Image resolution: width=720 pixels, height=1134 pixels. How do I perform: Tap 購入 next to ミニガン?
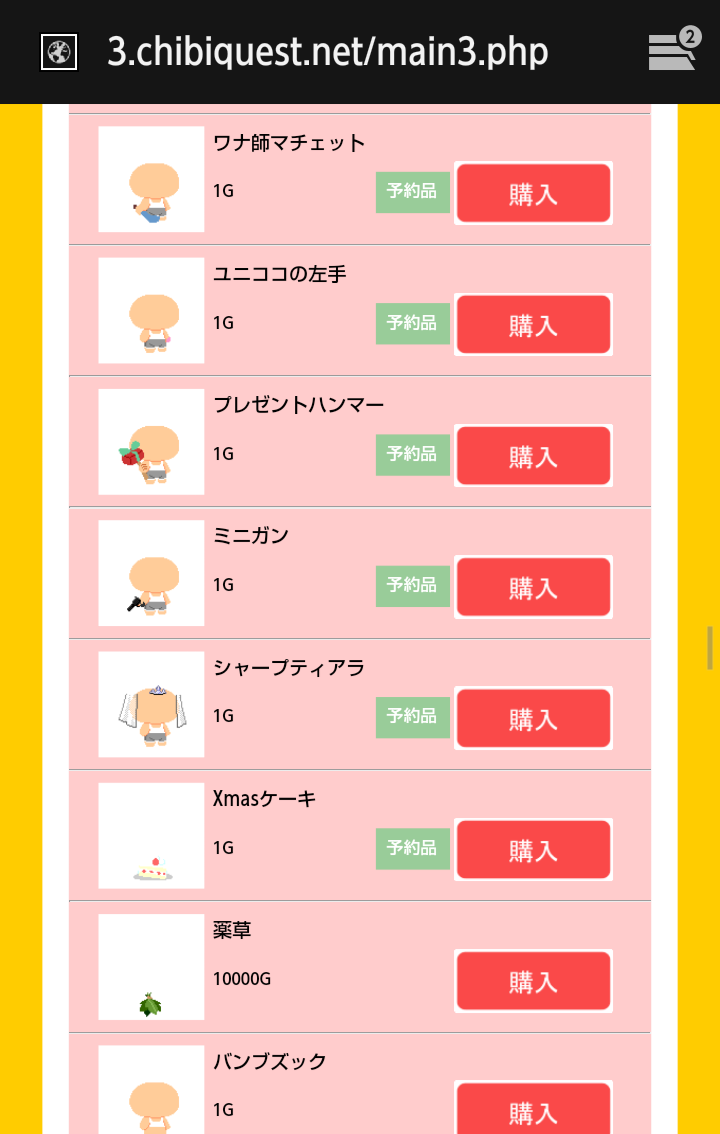point(533,587)
